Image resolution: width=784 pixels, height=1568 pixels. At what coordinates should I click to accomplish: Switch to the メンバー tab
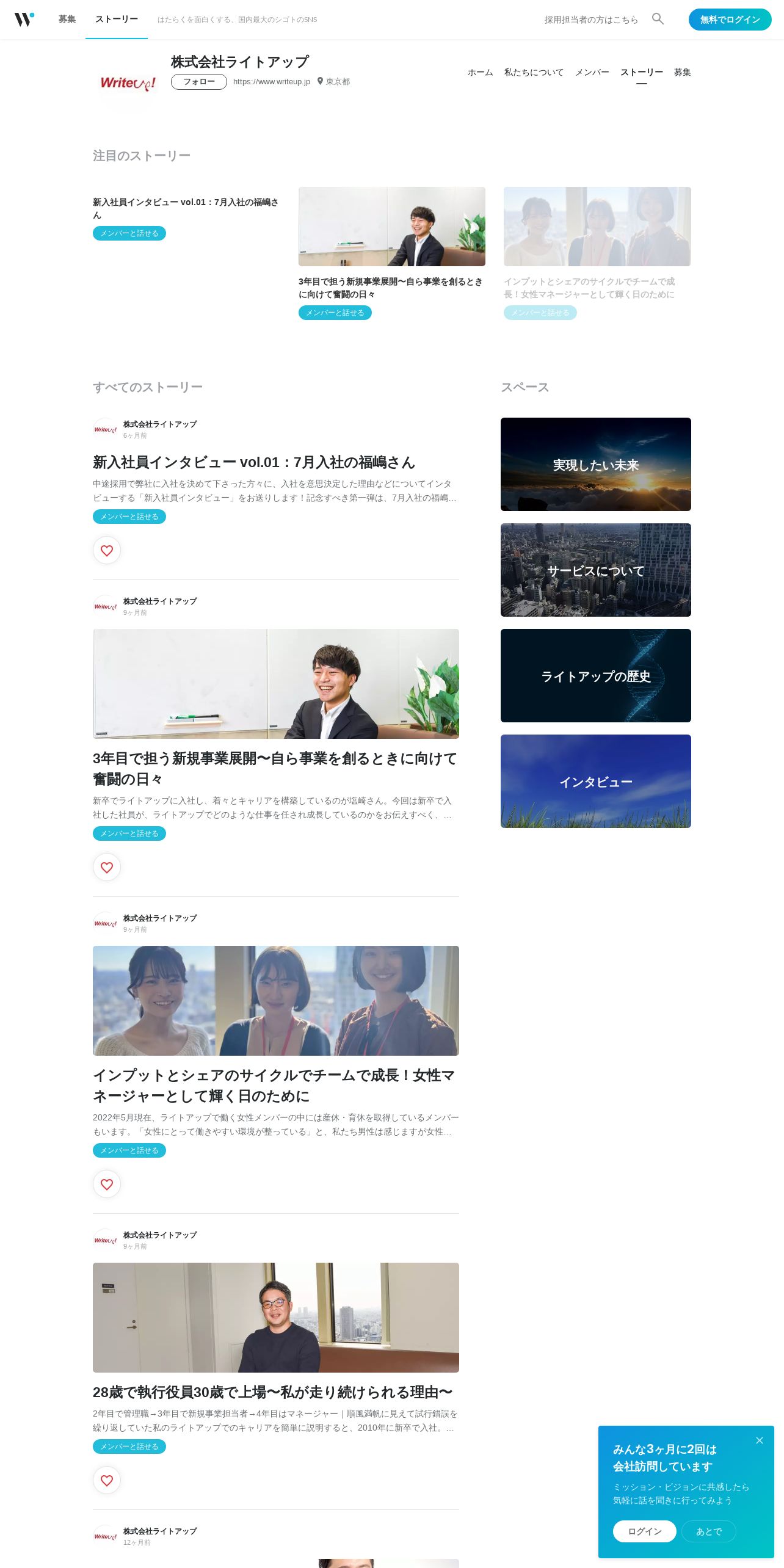pyautogui.click(x=592, y=72)
